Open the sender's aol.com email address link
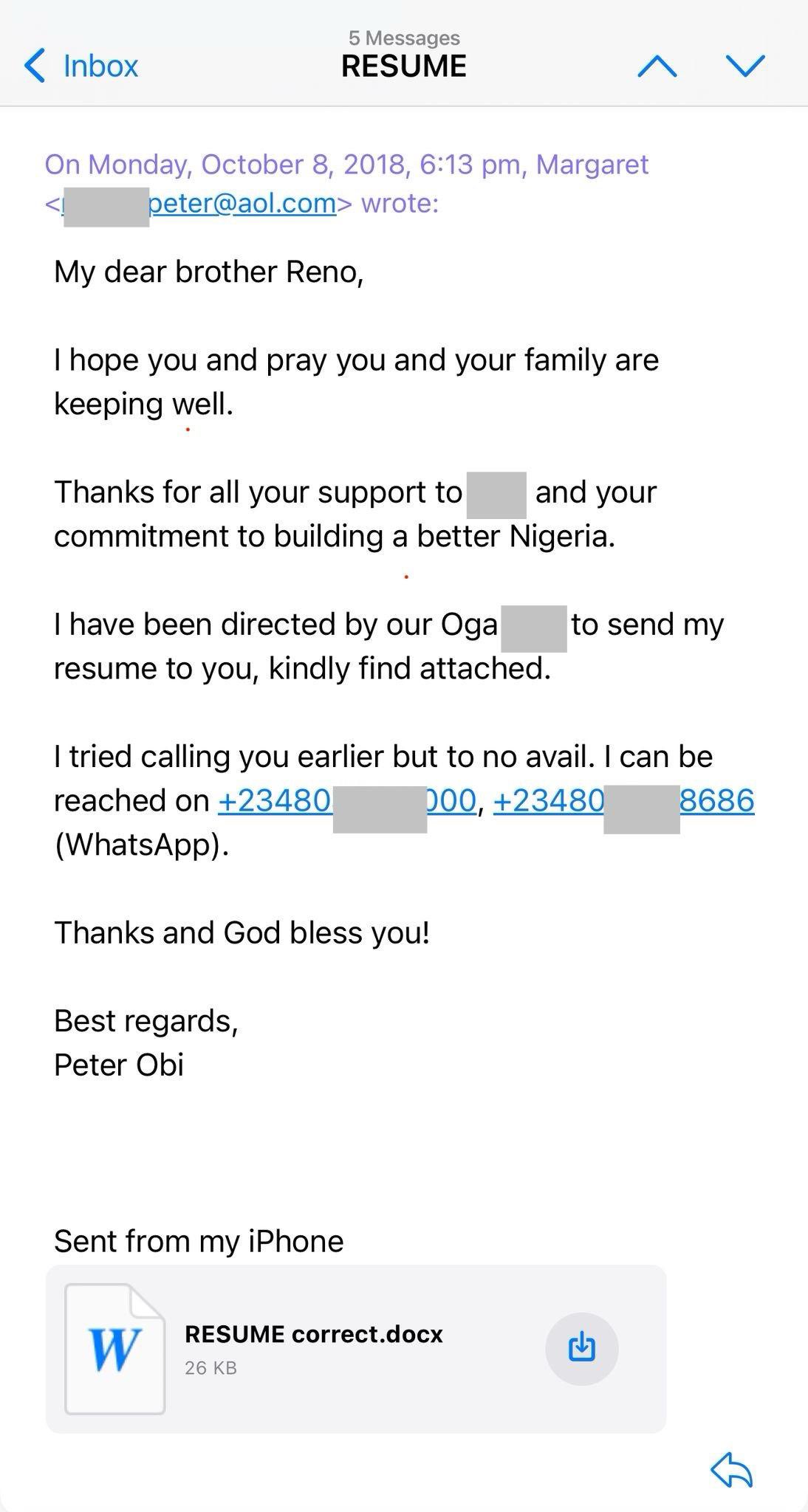808x1512 pixels. pyautogui.click(x=242, y=203)
